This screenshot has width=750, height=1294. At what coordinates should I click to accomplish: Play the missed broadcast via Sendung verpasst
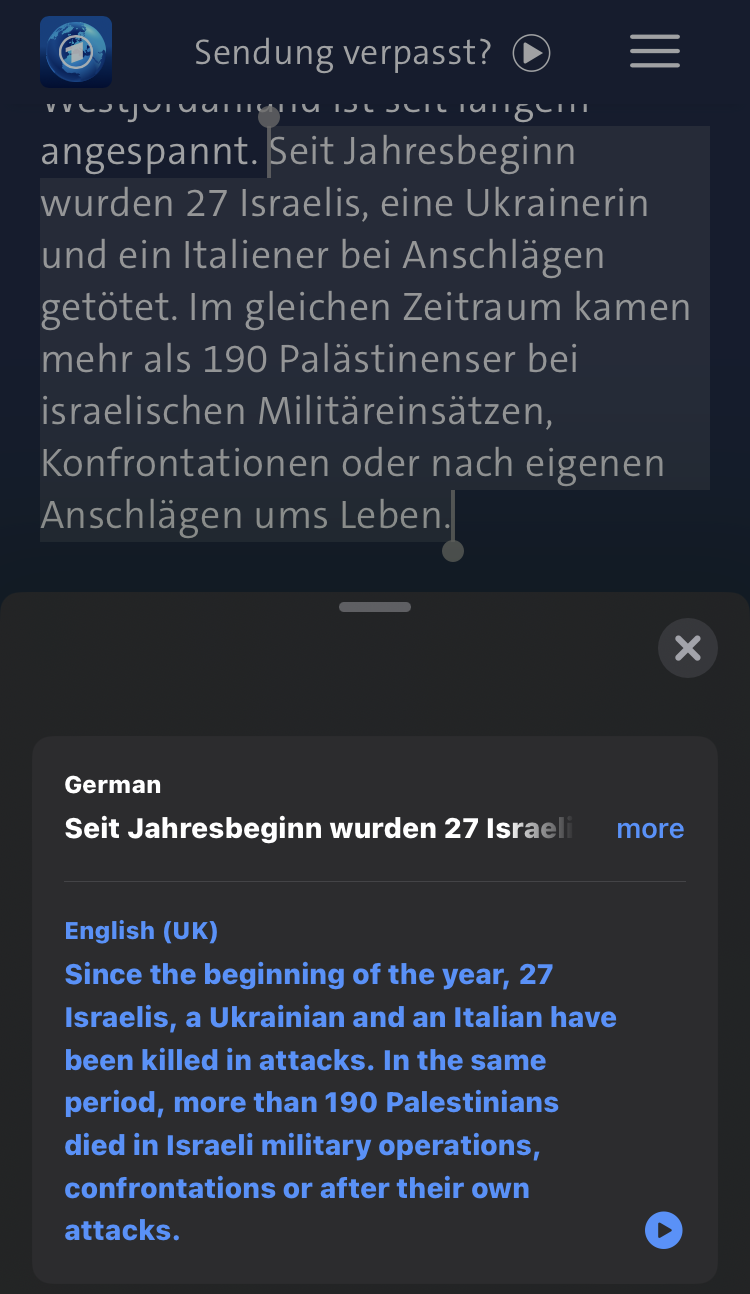pyautogui.click(x=372, y=53)
